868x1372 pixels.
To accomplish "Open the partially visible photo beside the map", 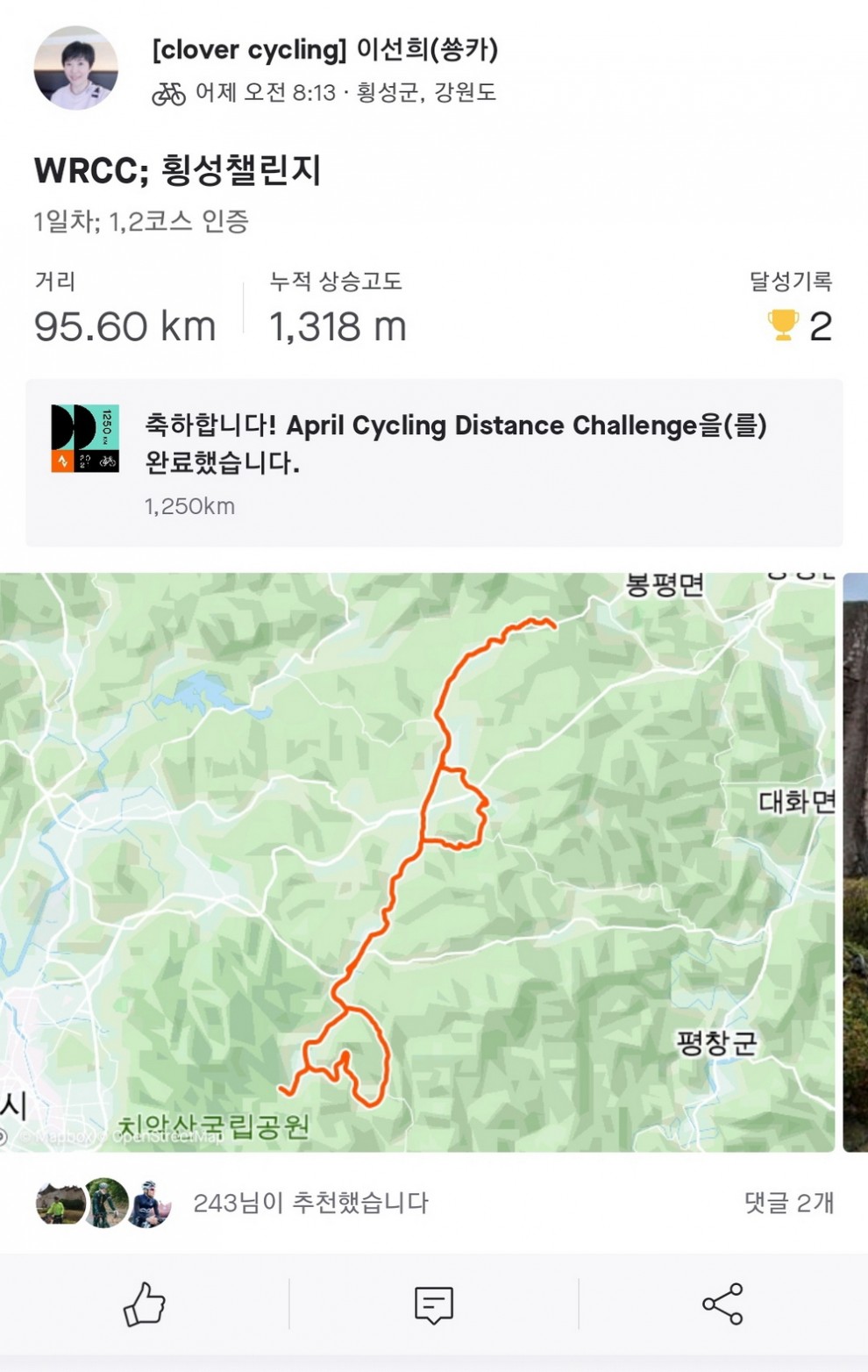I will [855, 861].
